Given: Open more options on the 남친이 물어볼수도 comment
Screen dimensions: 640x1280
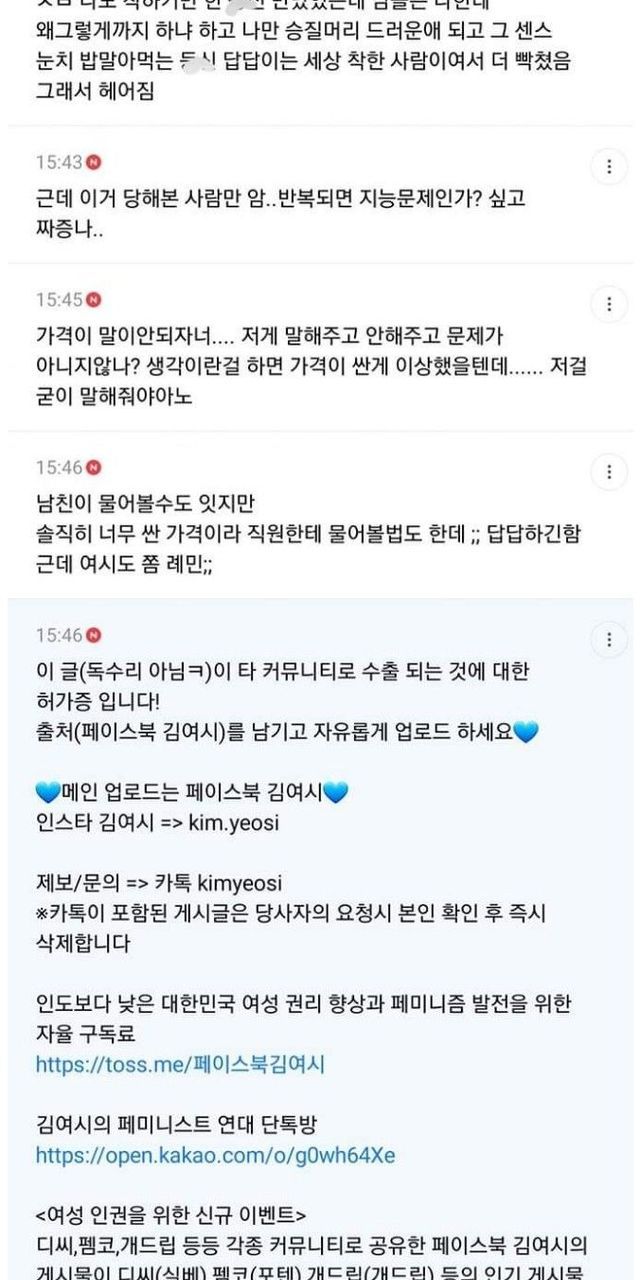Looking at the screenshot, I should point(608,471).
